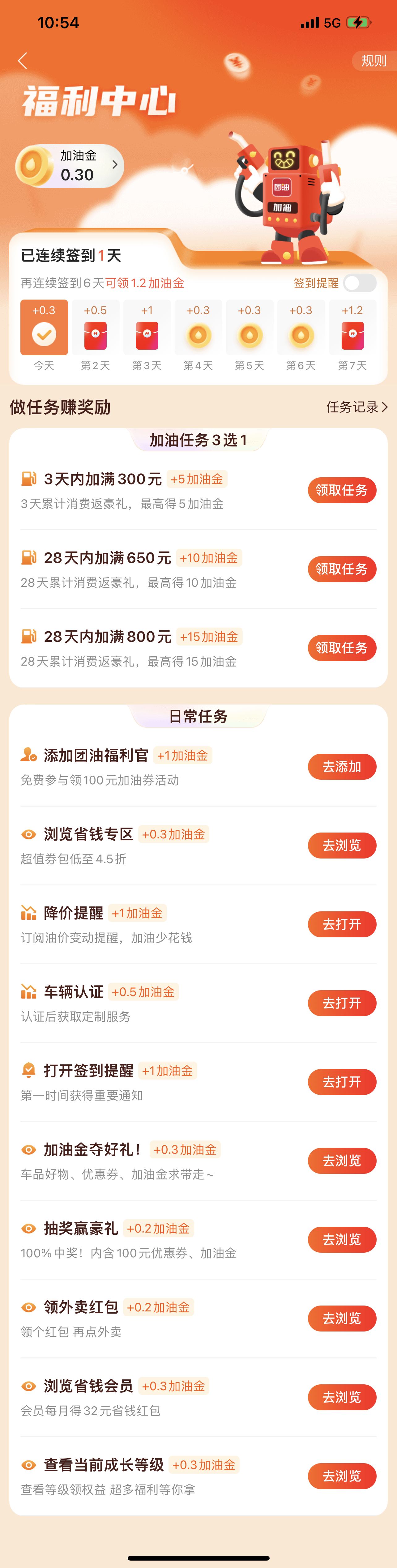
Task: Tap 去浏览 for 浏览省钱专区
Action: coord(342,846)
